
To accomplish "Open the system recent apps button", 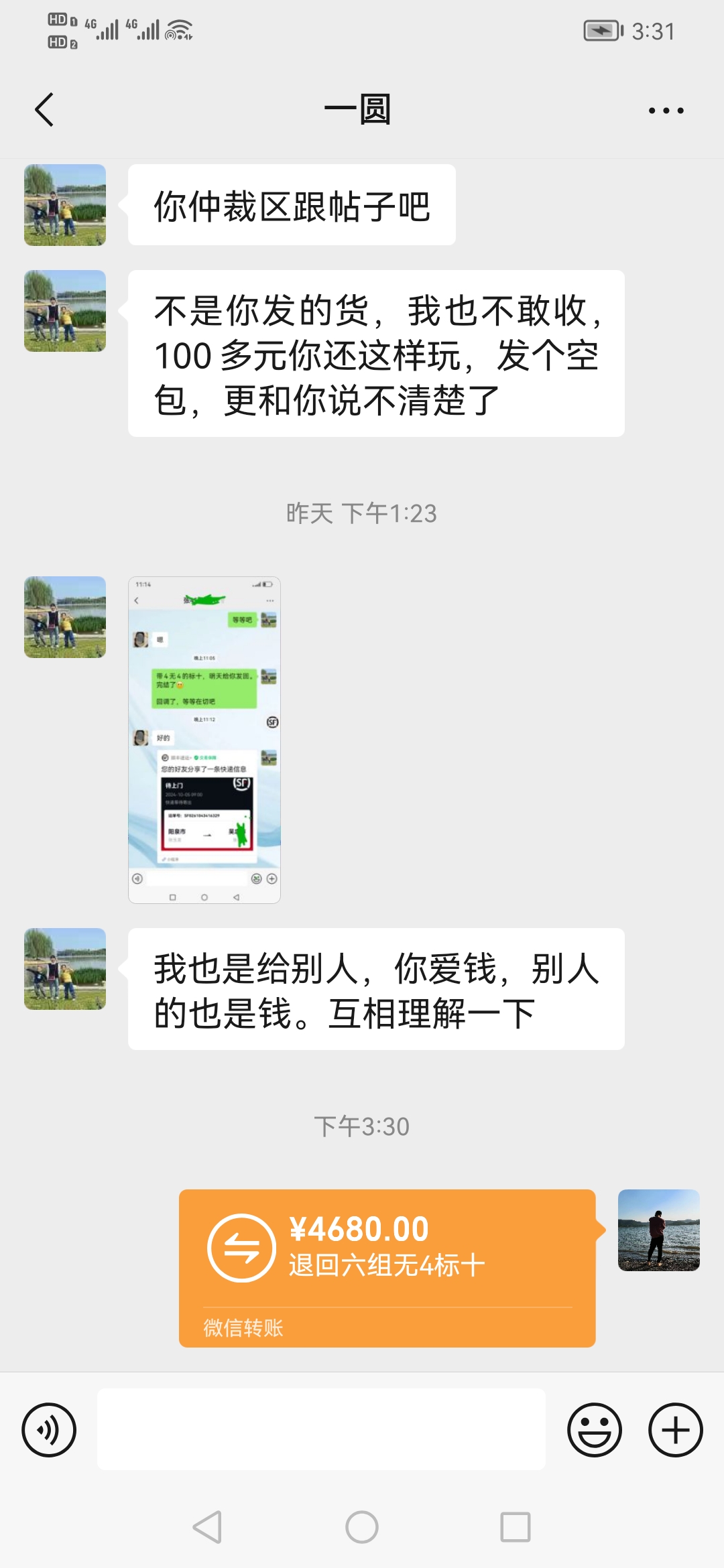I will click(x=516, y=1527).
